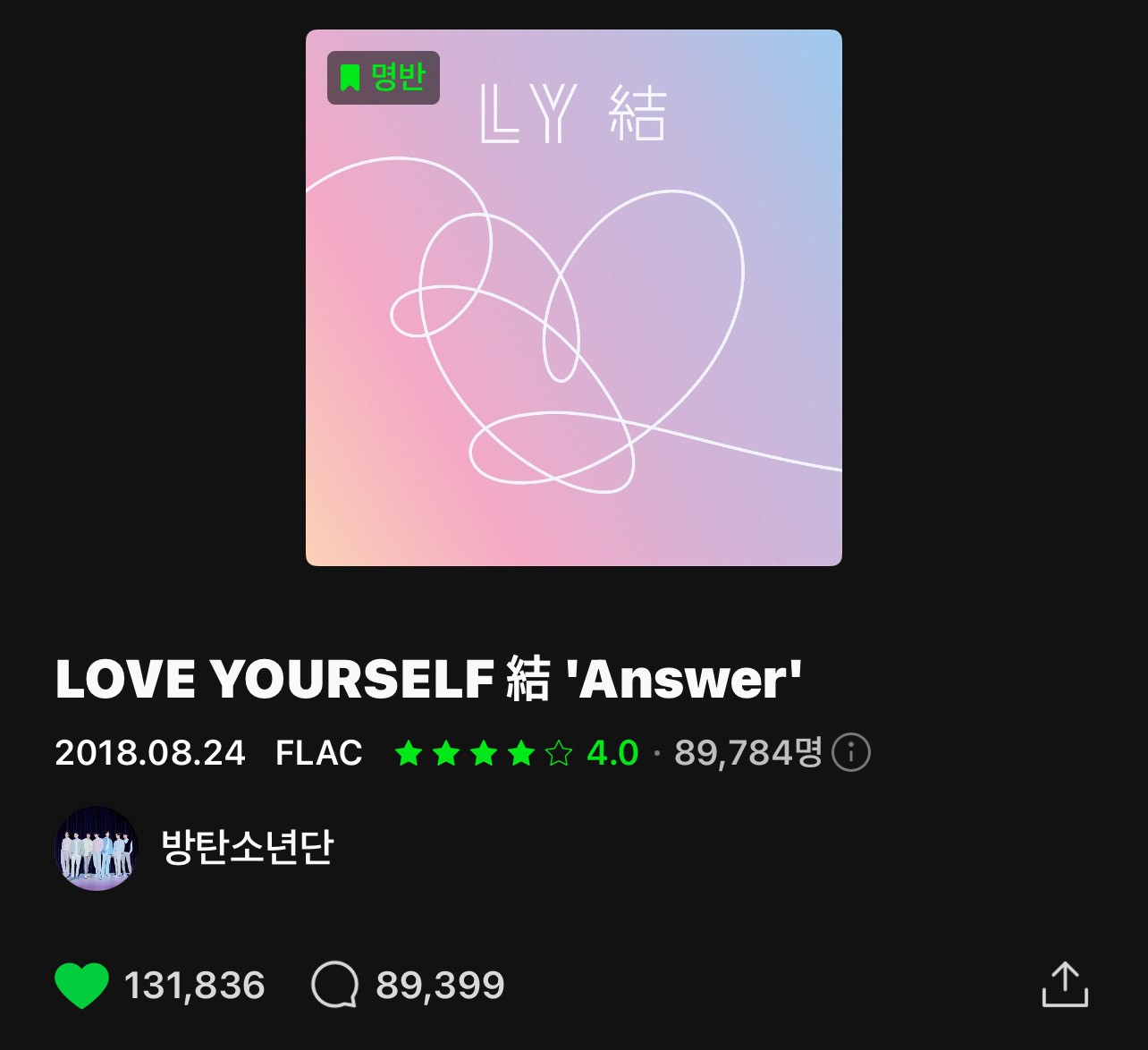Open the 4.0 star rating

(516, 753)
